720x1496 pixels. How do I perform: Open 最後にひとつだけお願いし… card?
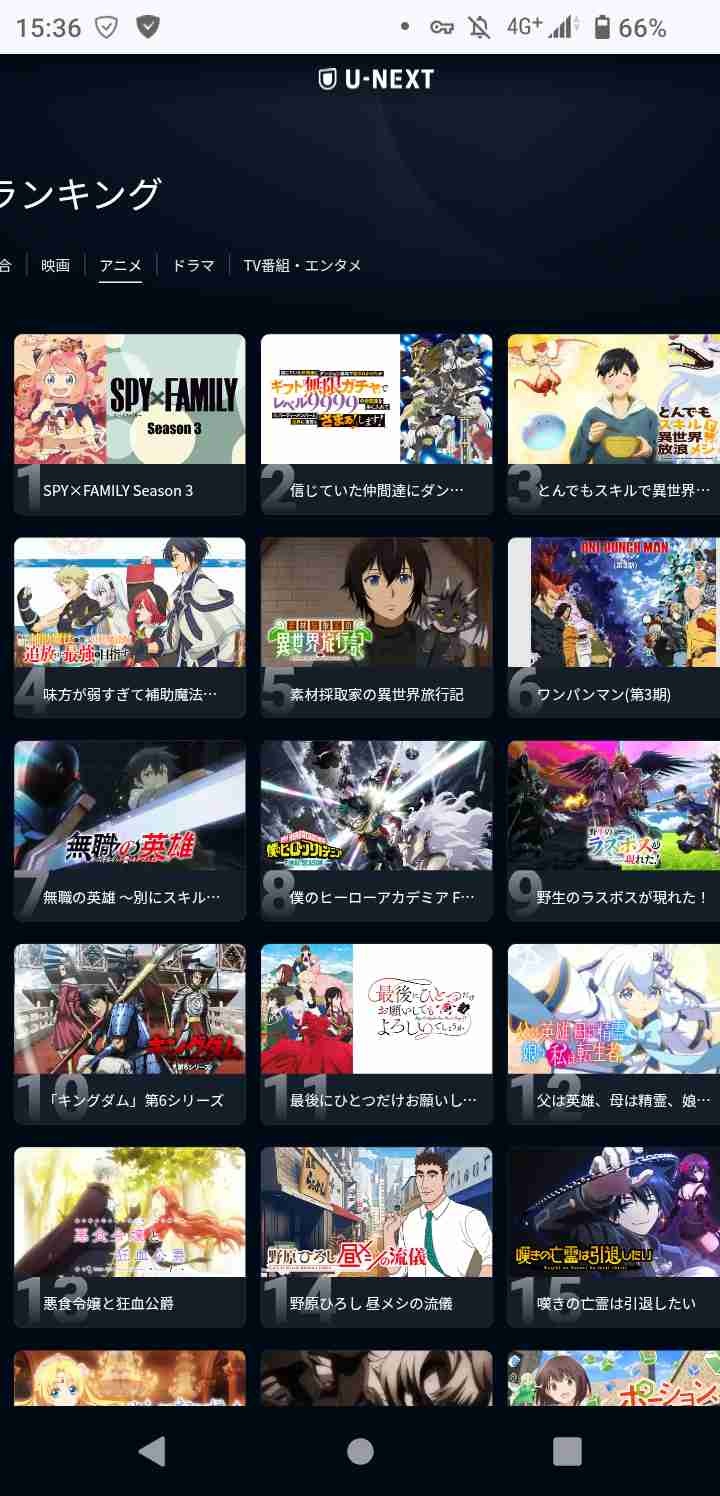[x=376, y=1032]
